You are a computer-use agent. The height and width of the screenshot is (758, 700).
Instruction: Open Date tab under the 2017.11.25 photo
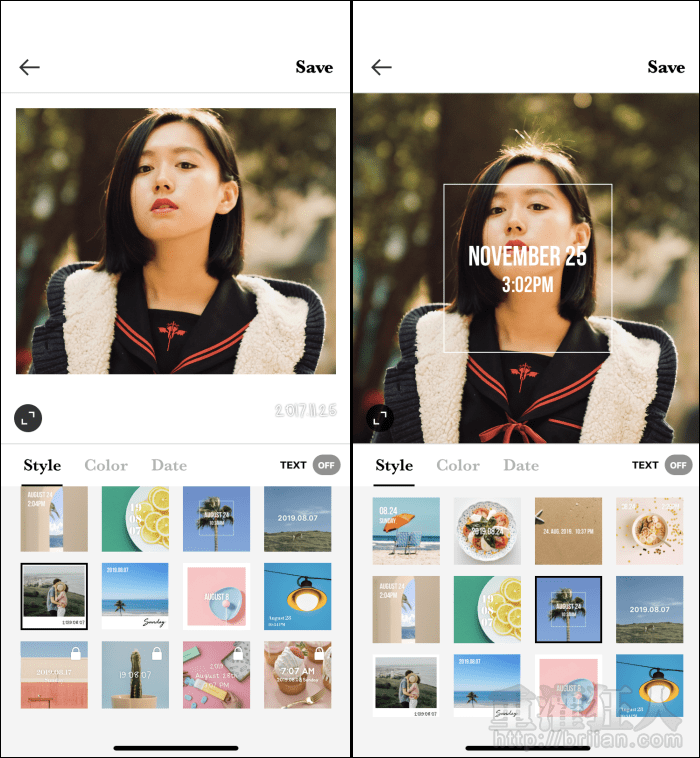coord(169,465)
